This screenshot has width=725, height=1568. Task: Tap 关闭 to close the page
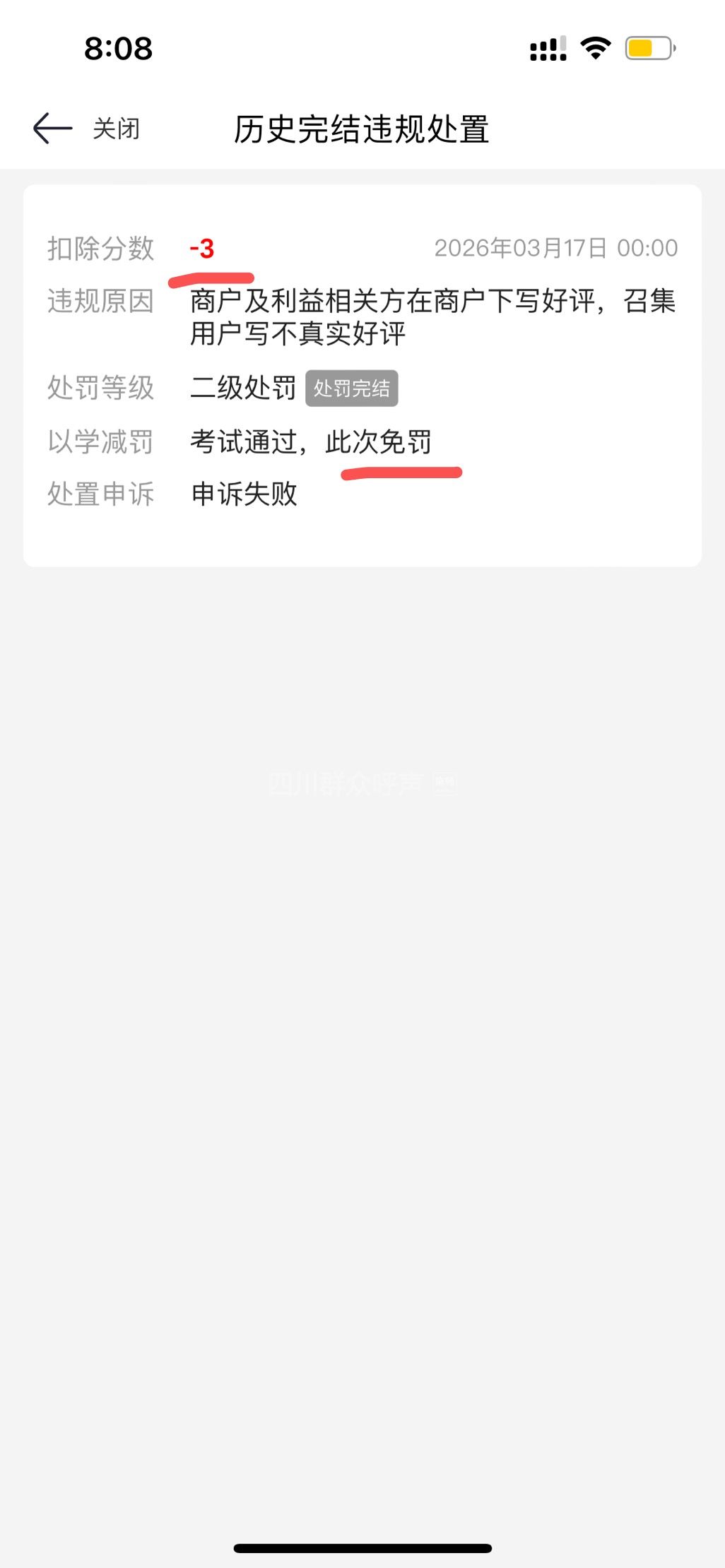tap(117, 129)
